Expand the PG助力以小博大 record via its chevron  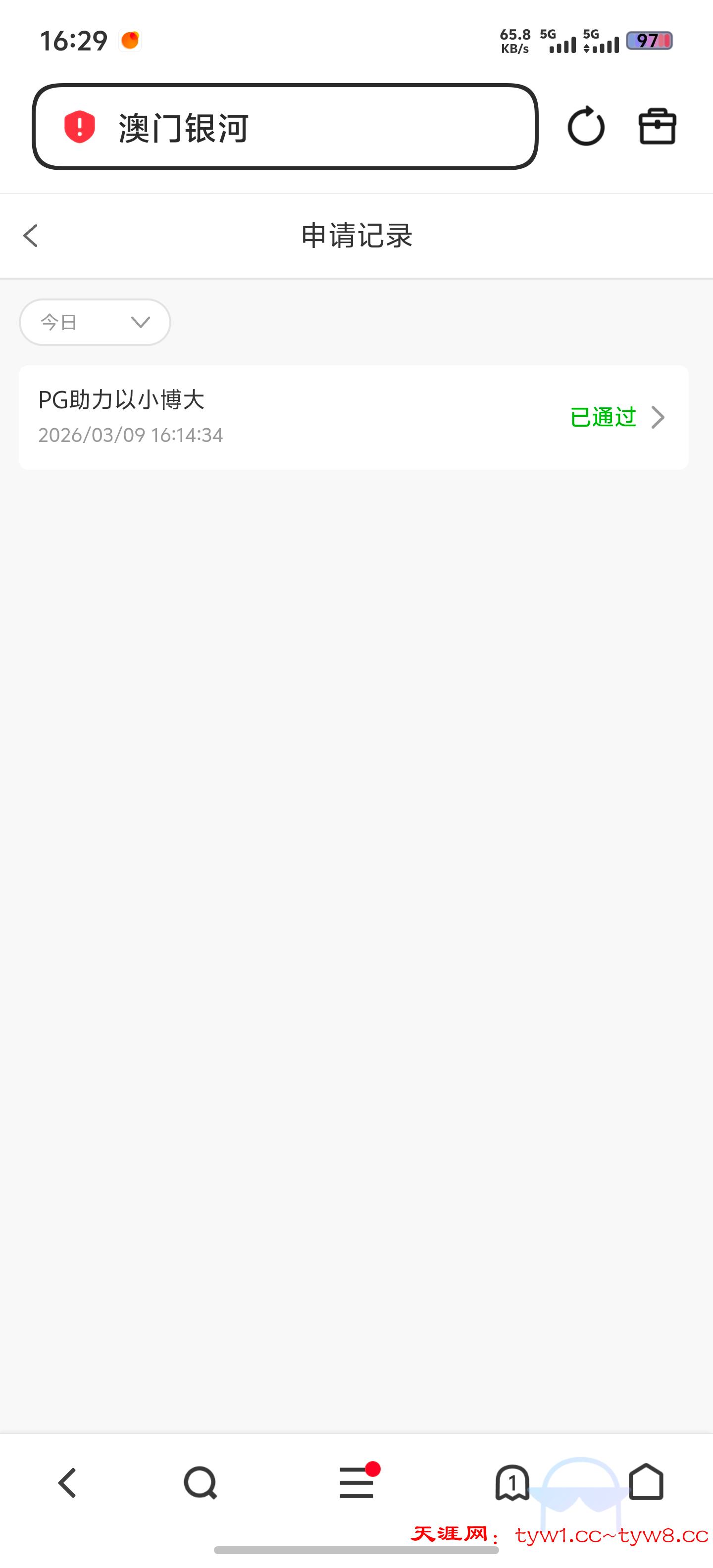pyautogui.click(x=659, y=418)
